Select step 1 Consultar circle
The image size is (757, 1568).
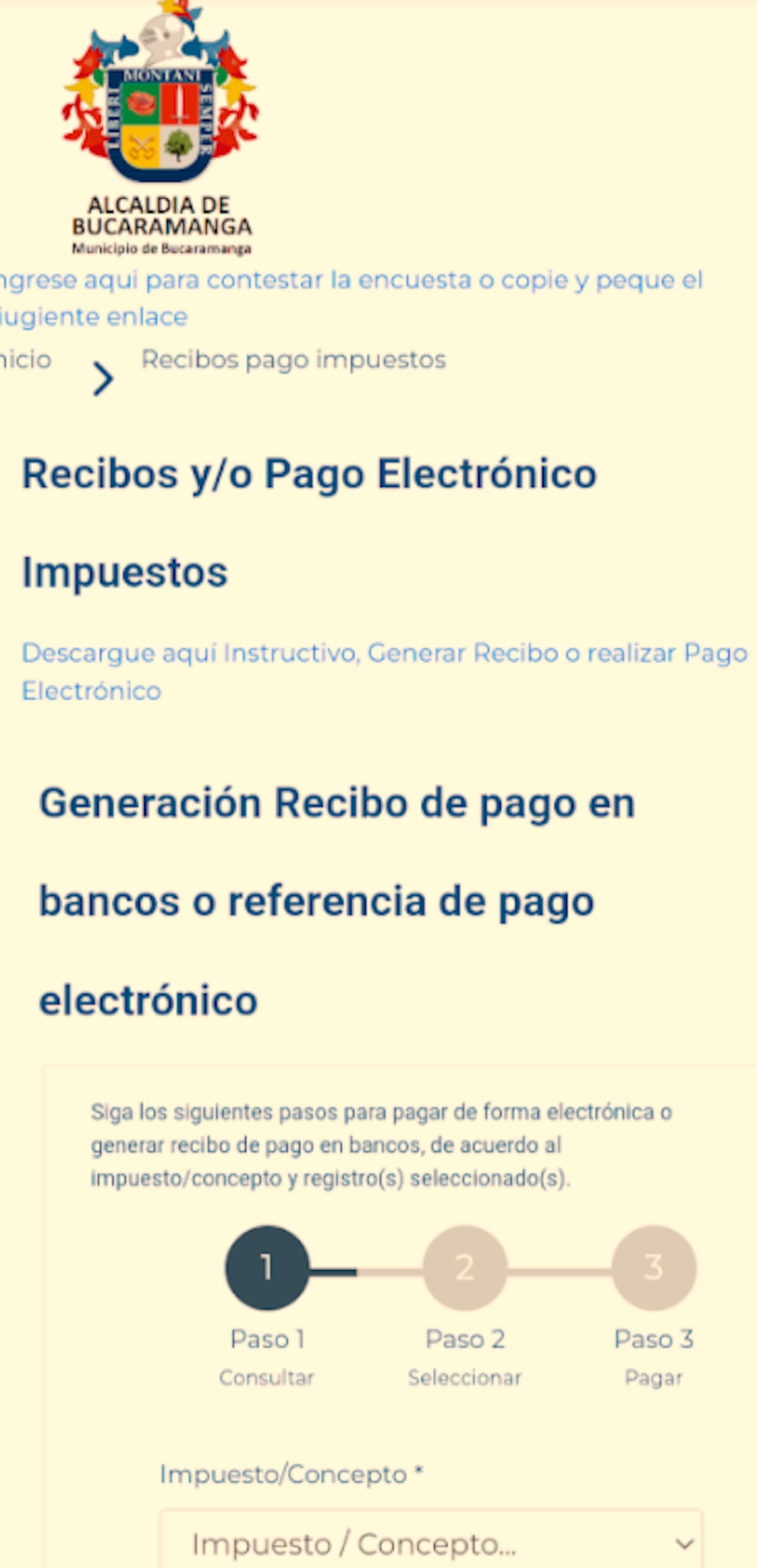click(267, 1267)
